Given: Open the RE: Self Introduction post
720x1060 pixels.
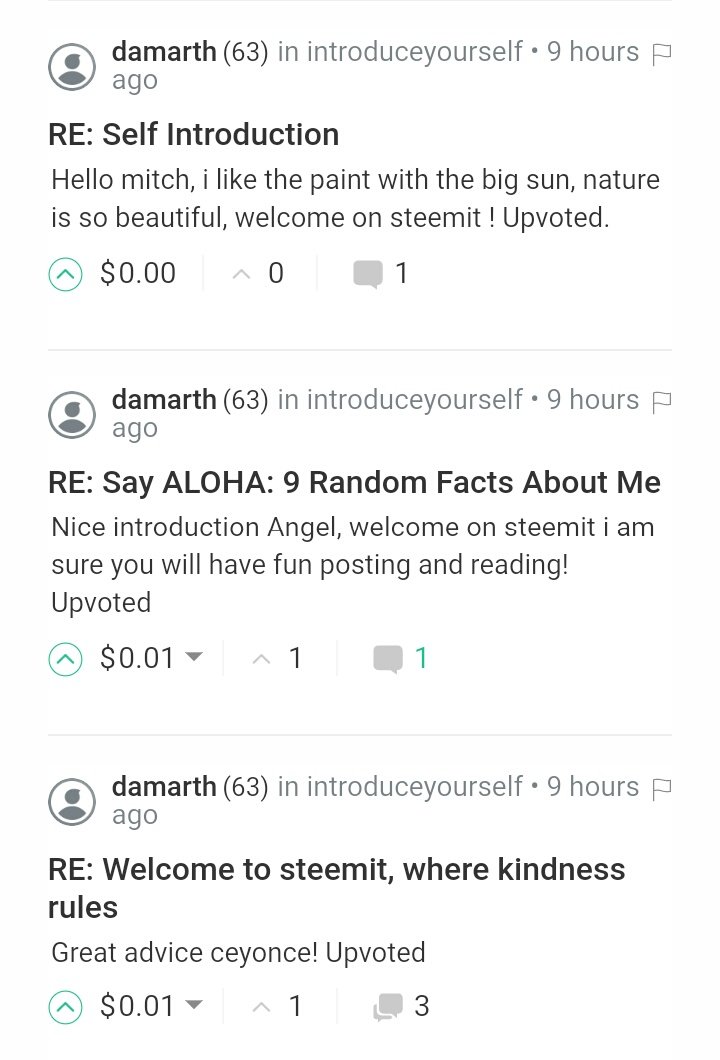Looking at the screenshot, I should pos(193,134).
